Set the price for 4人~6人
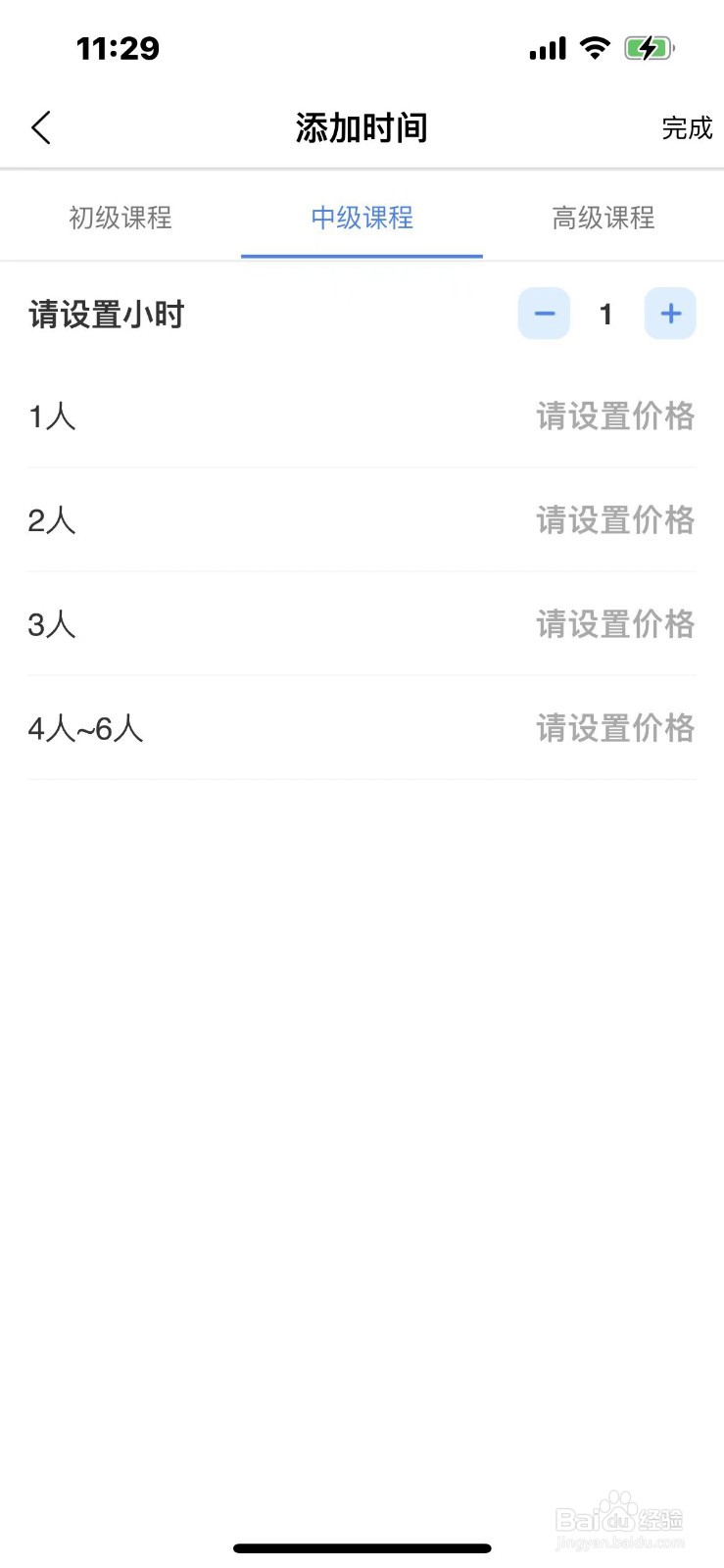This screenshot has height=1568, width=724. [615, 728]
